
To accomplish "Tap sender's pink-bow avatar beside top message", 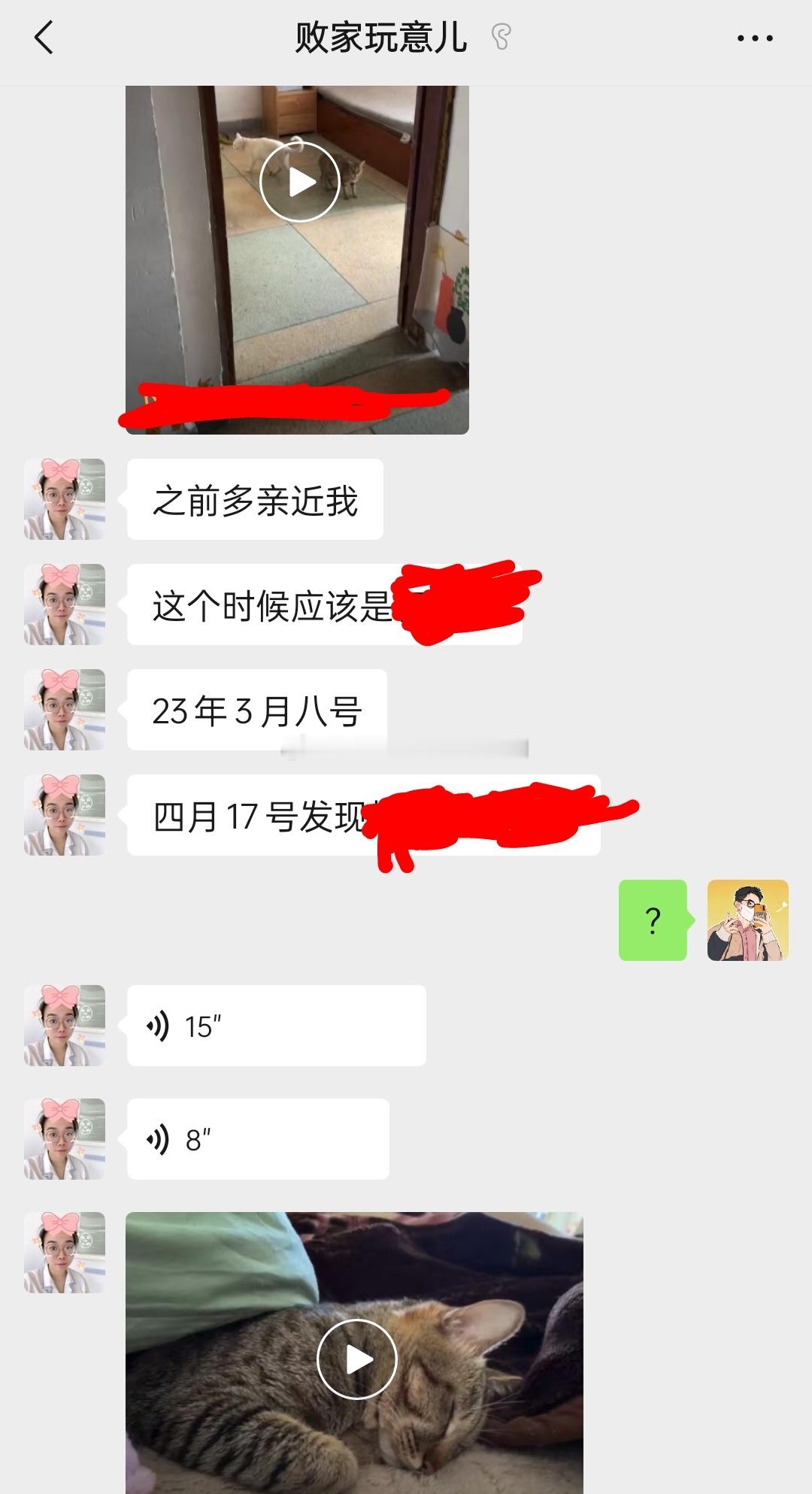I will pyautogui.click(x=66, y=499).
